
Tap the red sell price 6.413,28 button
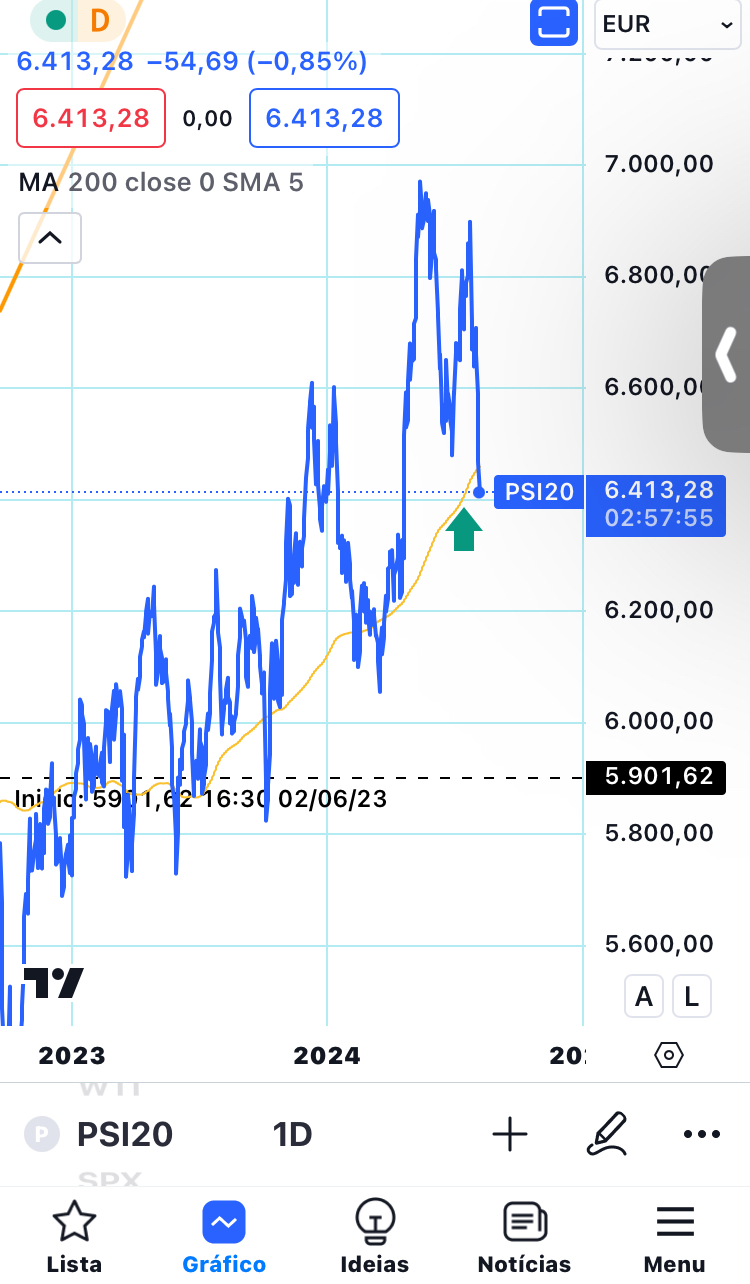[91, 118]
